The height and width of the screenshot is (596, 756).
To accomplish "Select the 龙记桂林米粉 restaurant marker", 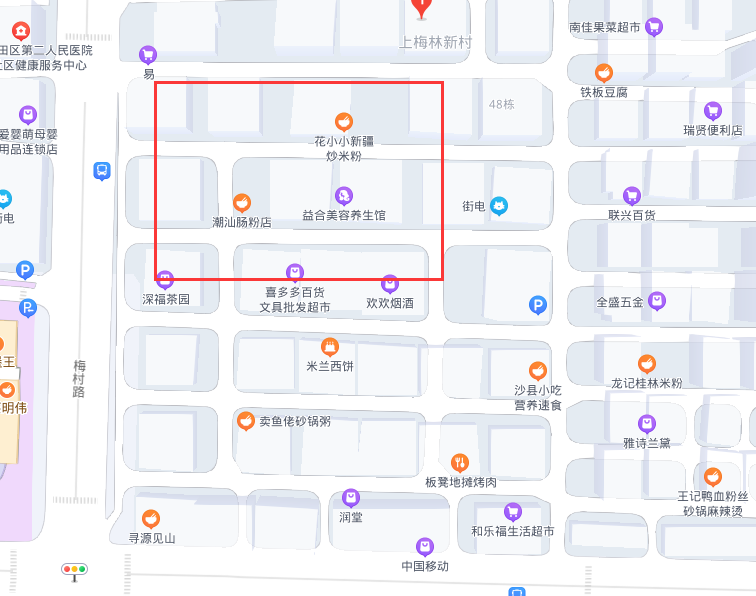I will (x=647, y=363).
